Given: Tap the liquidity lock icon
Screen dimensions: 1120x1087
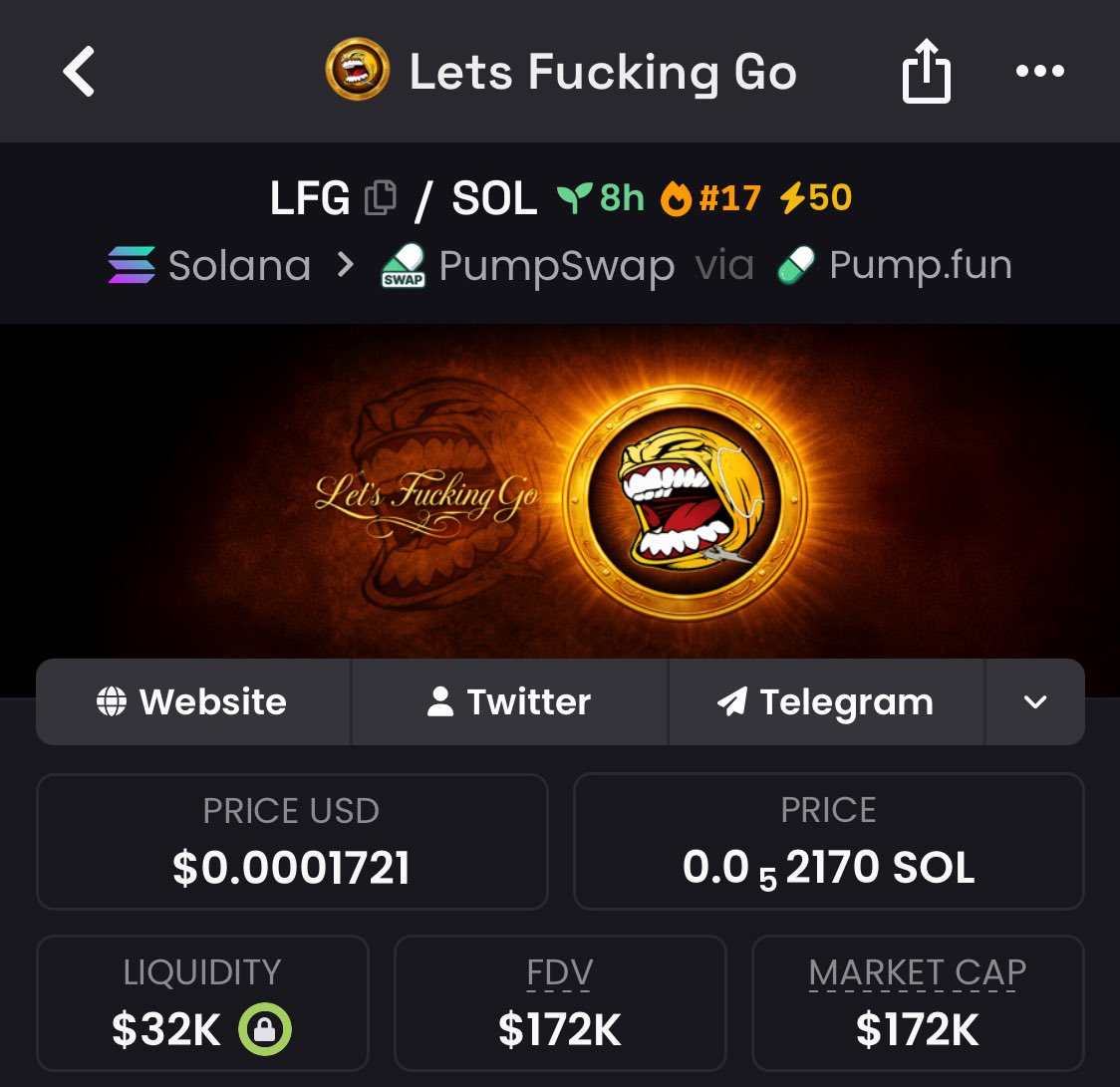Looking at the screenshot, I should [x=265, y=1030].
